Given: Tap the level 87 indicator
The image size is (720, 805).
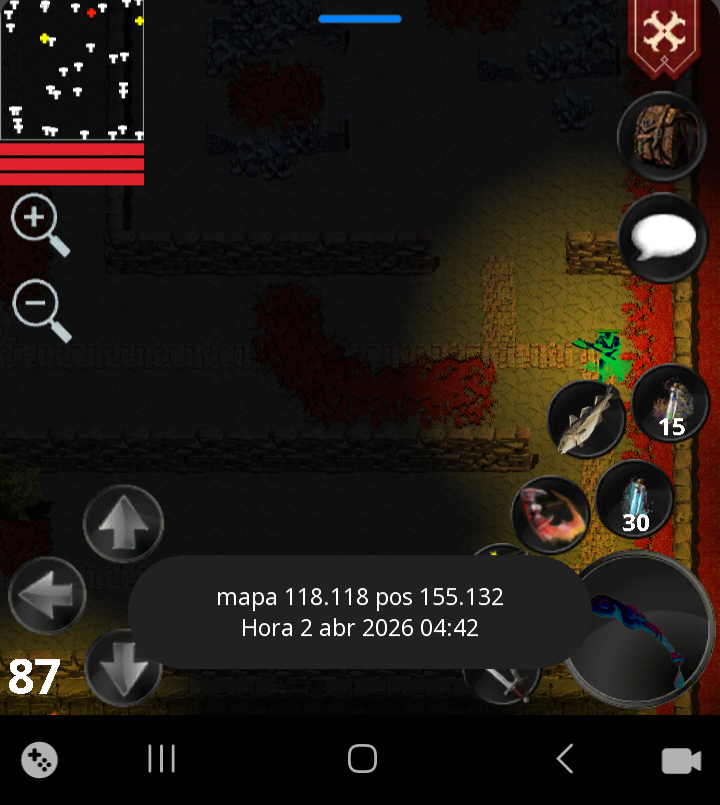Looking at the screenshot, I should (x=35, y=677).
